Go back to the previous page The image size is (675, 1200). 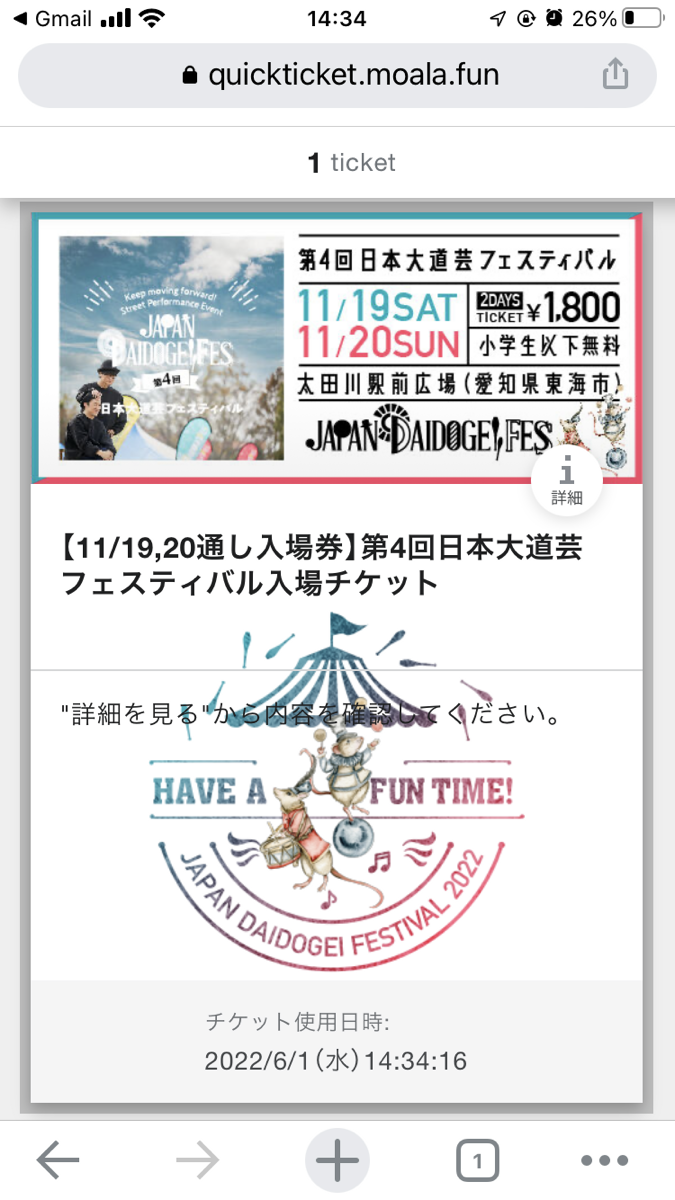(x=58, y=1161)
